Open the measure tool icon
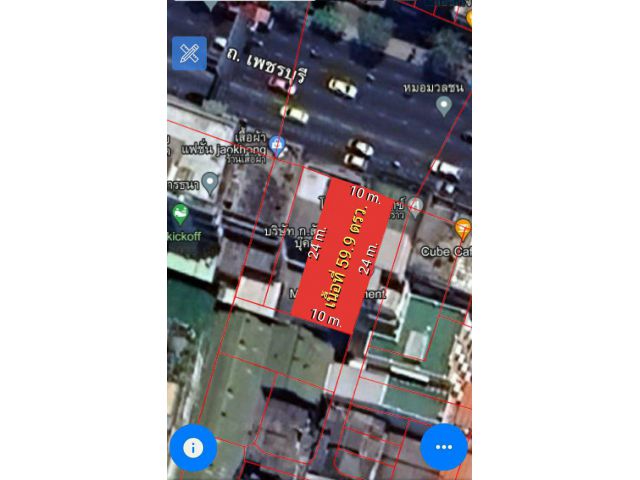 click(x=189, y=54)
